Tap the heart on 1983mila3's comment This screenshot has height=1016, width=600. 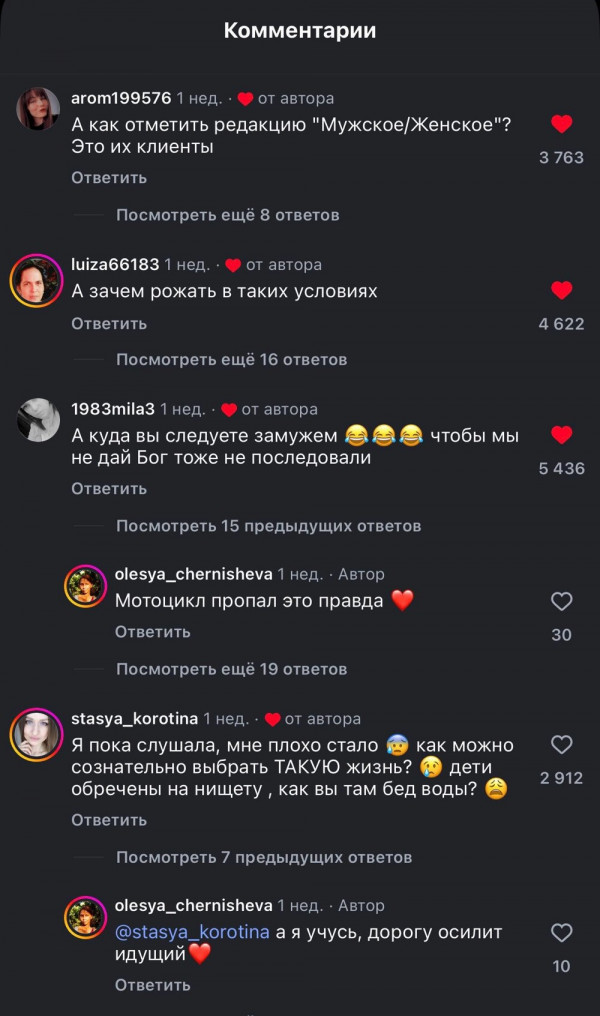point(561,435)
